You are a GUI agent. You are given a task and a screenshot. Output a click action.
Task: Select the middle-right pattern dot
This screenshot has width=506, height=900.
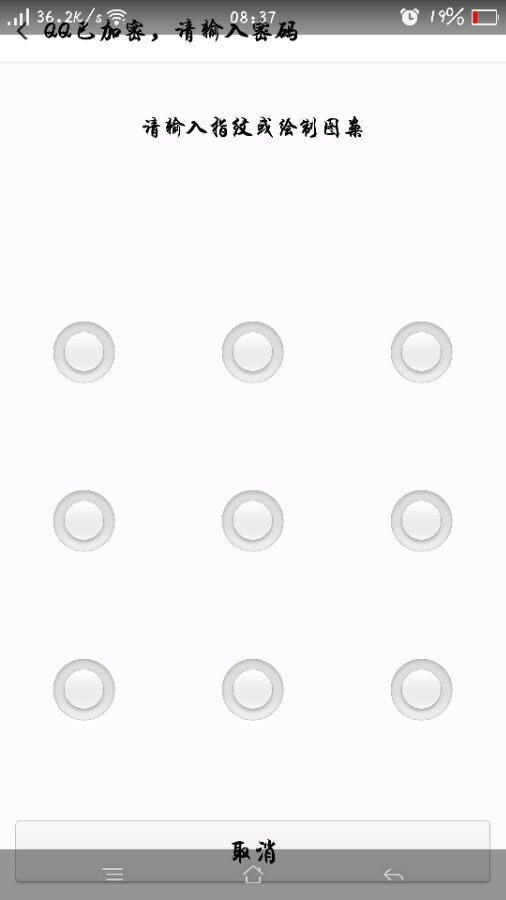point(422,521)
